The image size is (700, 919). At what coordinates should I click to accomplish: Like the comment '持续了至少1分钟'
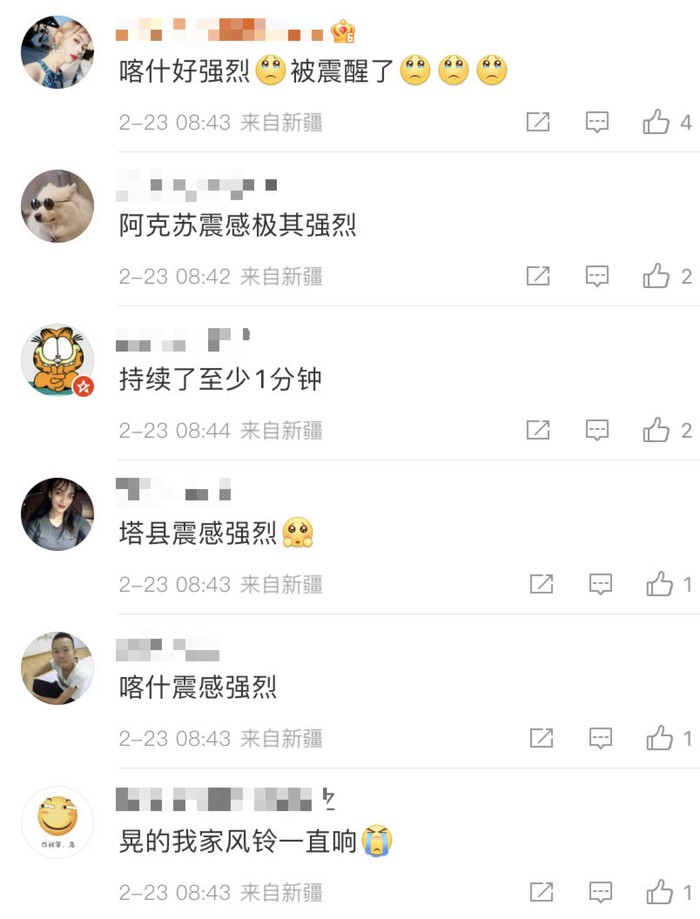click(657, 430)
